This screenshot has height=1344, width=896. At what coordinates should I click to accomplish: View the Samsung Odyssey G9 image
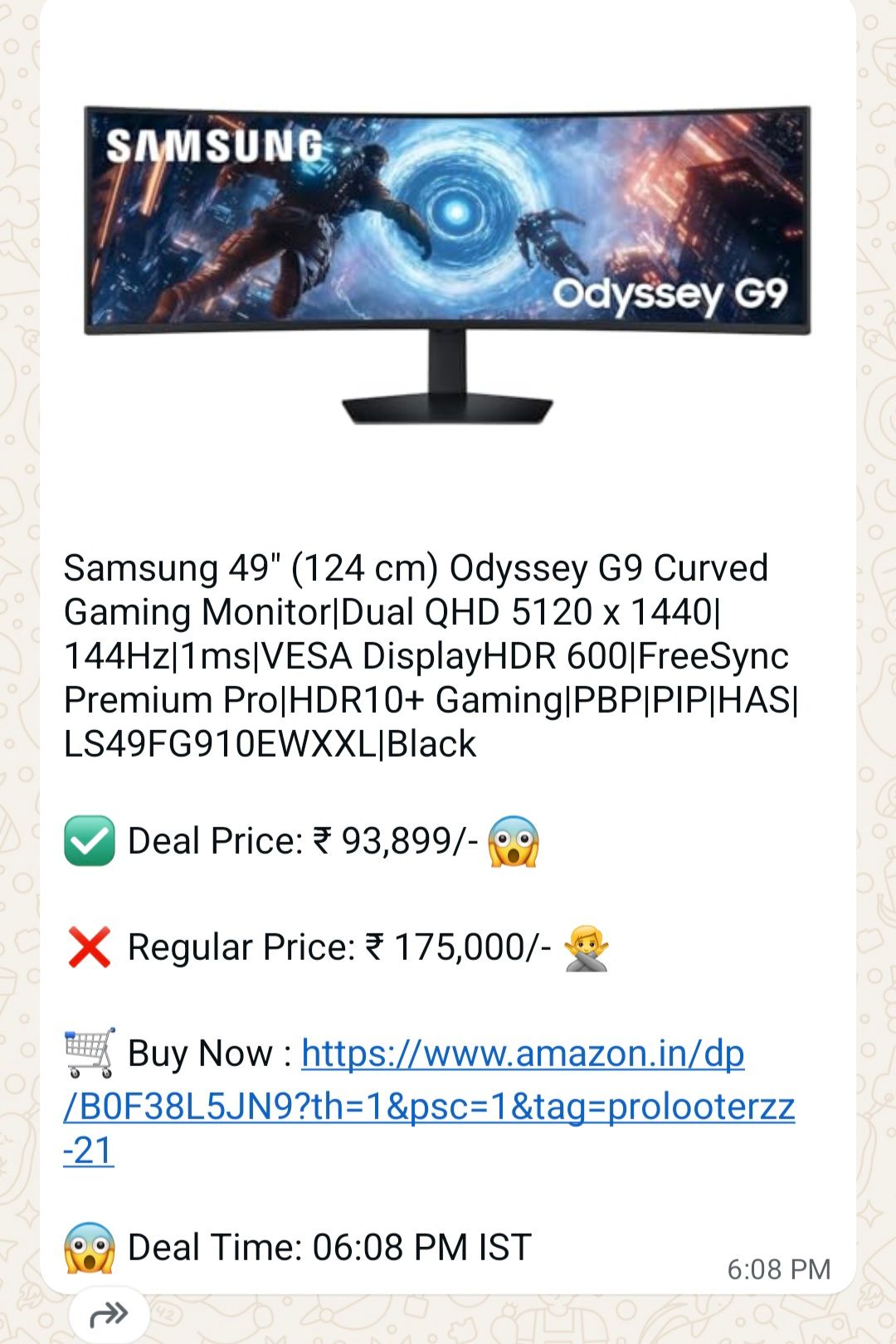click(448, 264)
